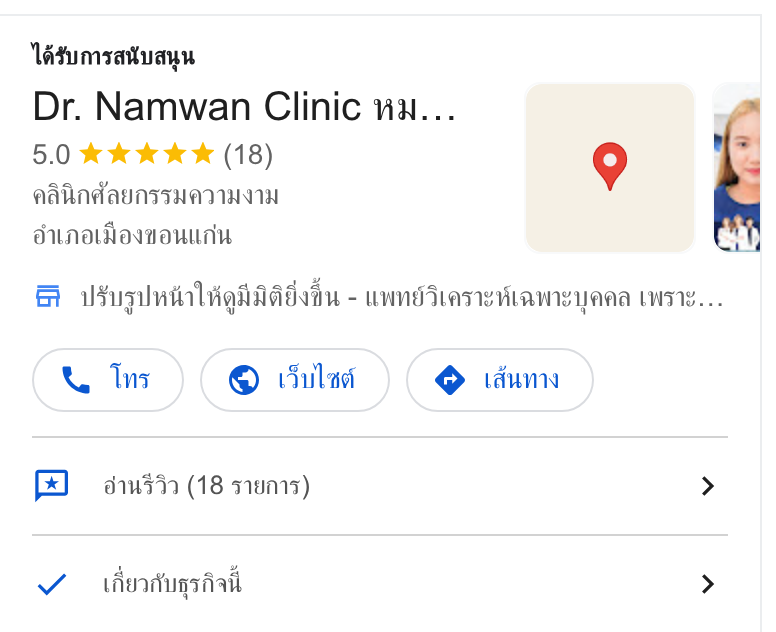This screenshot has width=776, height=632.
Task: Open the map thumbnail with red pin
Action: click(x=610, y=168)
